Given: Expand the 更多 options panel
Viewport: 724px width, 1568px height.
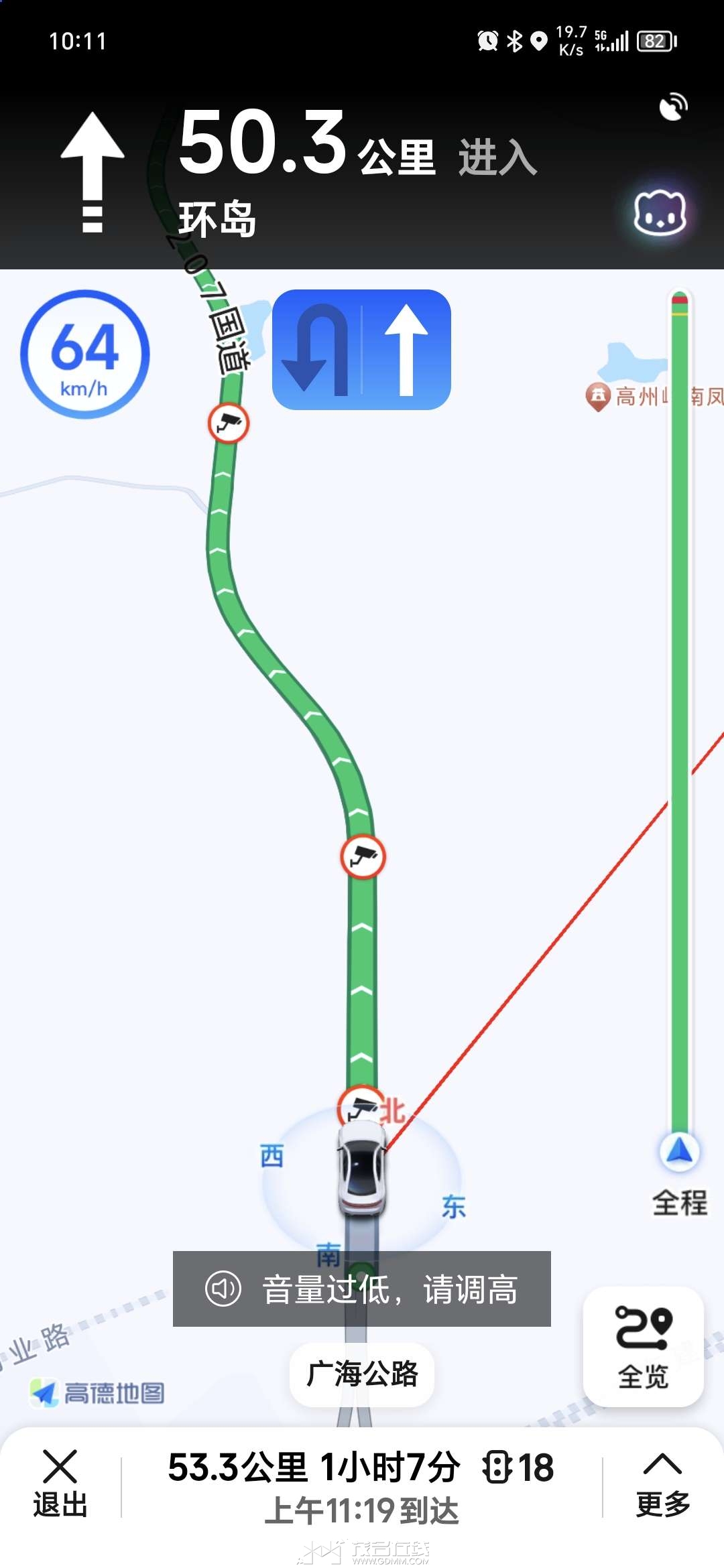Looking at the screenshot, I should pos(662,1484).
